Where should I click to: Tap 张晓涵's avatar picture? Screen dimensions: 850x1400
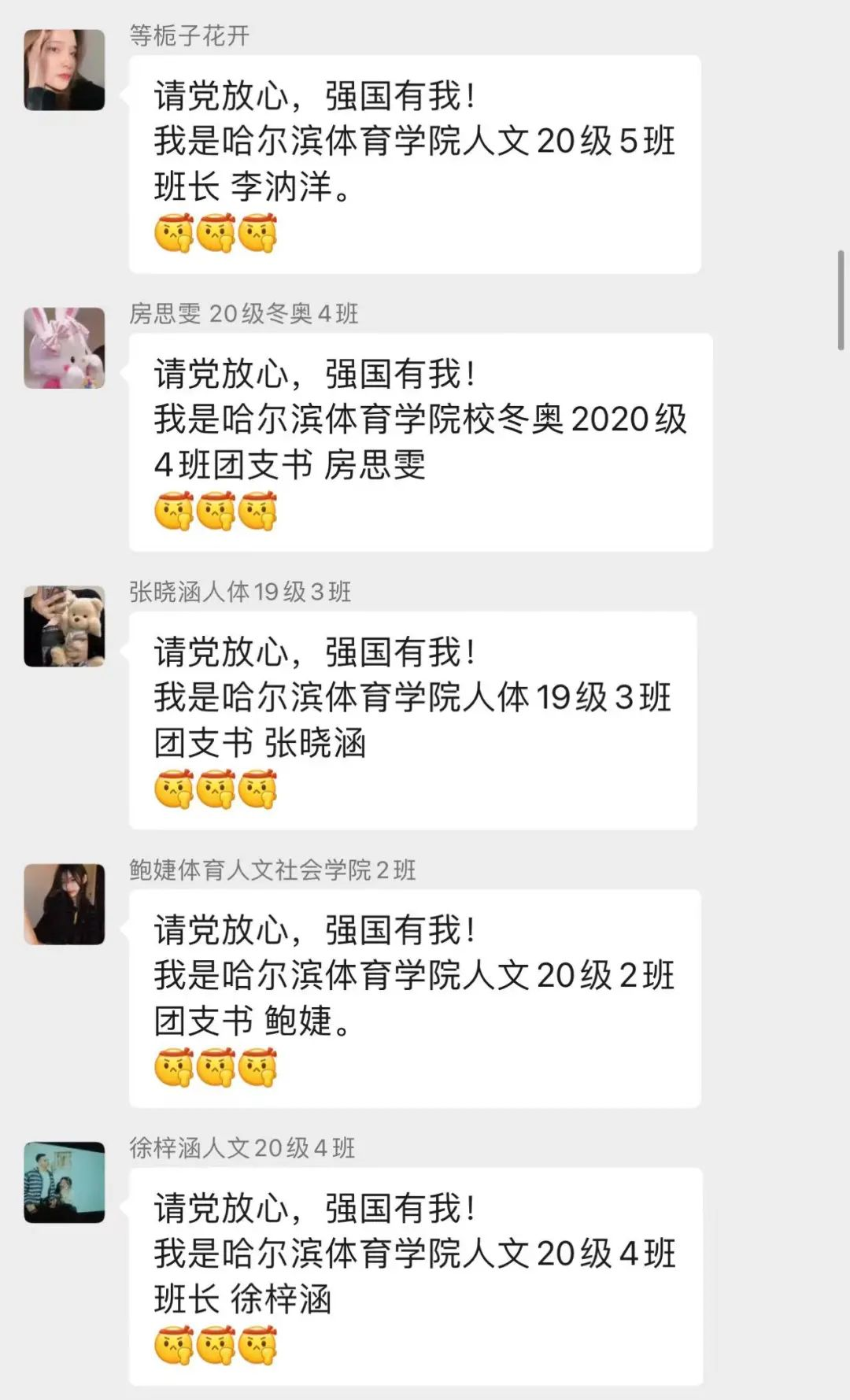pos(64,626)
